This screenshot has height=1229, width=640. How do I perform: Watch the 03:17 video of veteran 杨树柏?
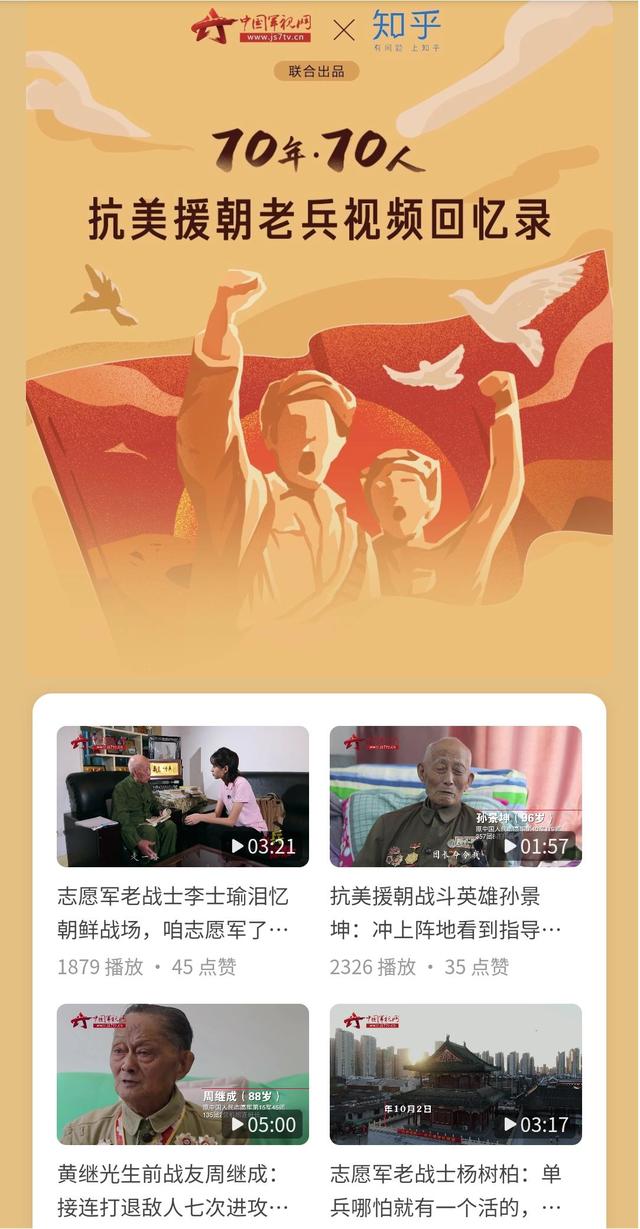pos(456,1074)
